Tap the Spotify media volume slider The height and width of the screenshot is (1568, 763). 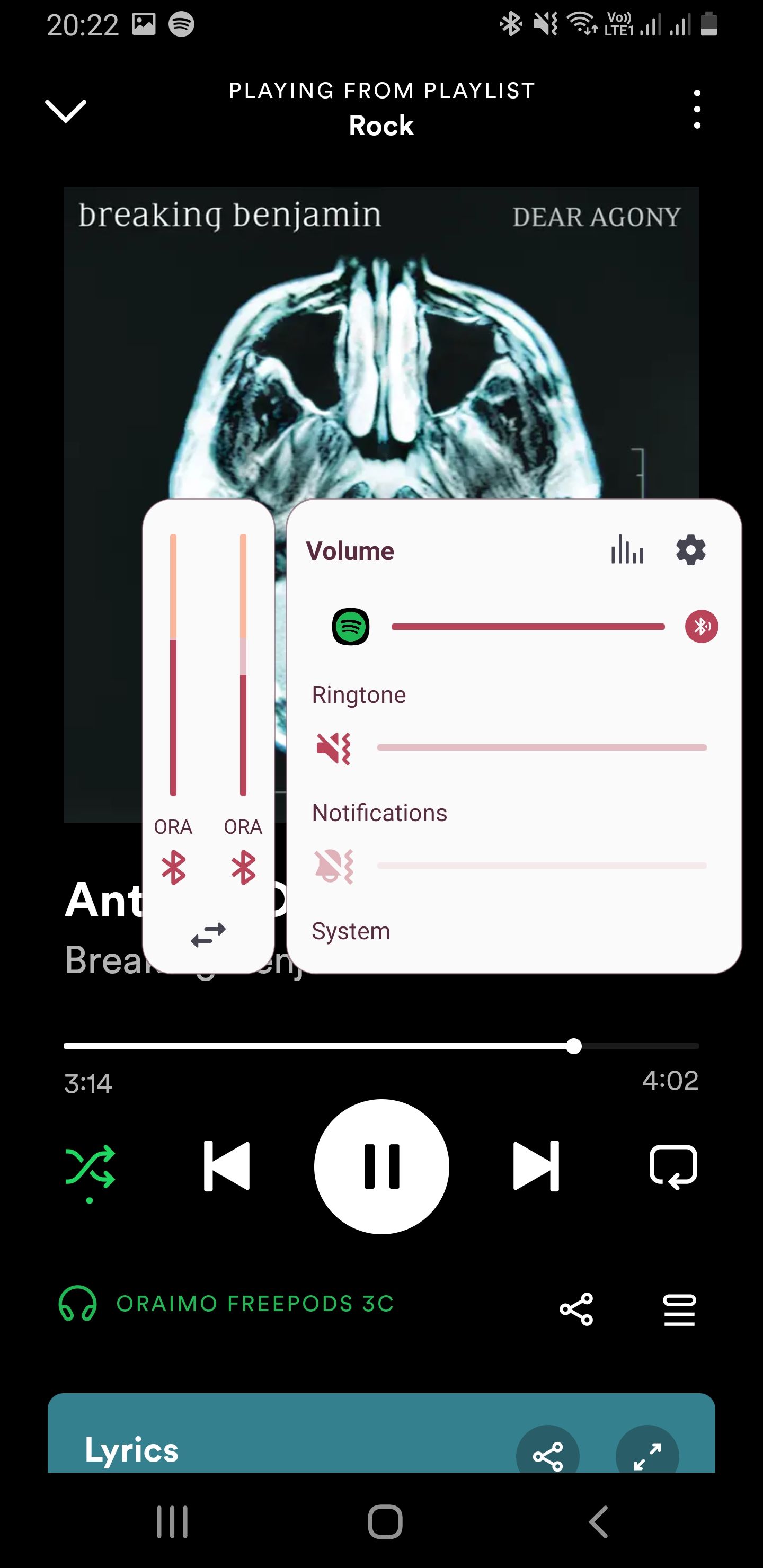point(527,626)
